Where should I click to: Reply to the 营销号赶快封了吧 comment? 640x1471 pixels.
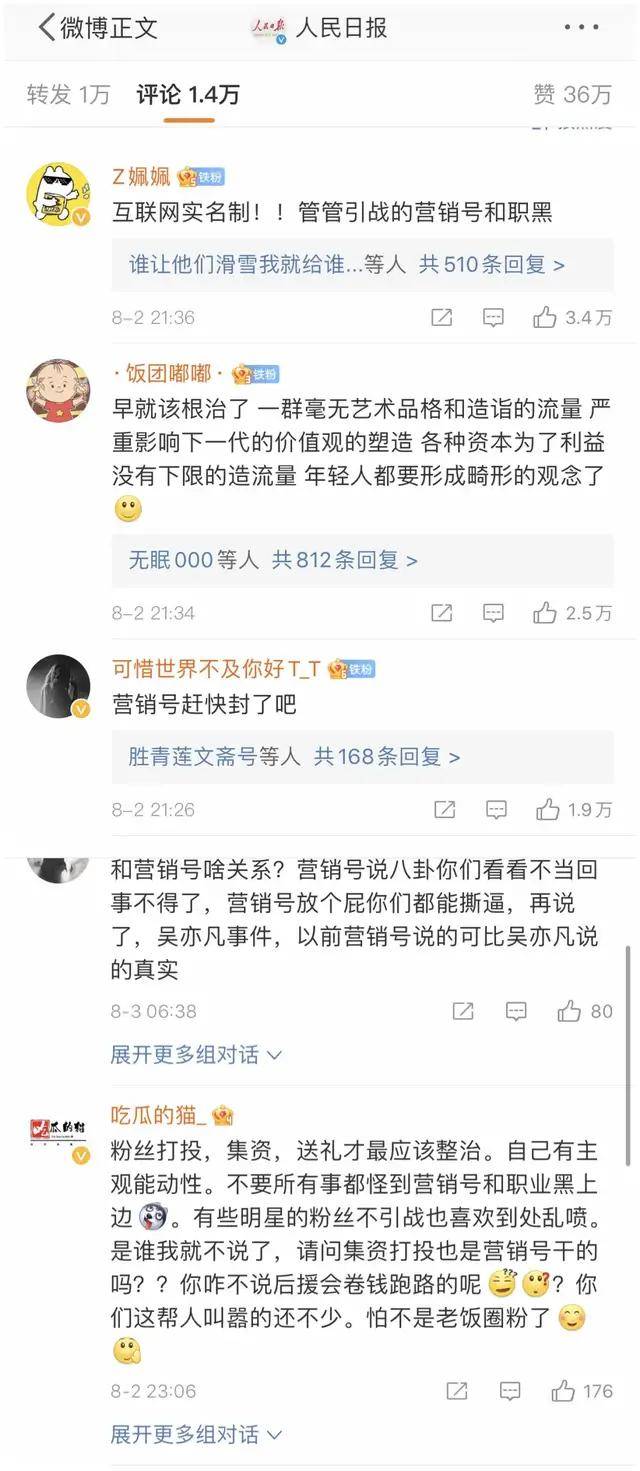[x=494, y=810]
